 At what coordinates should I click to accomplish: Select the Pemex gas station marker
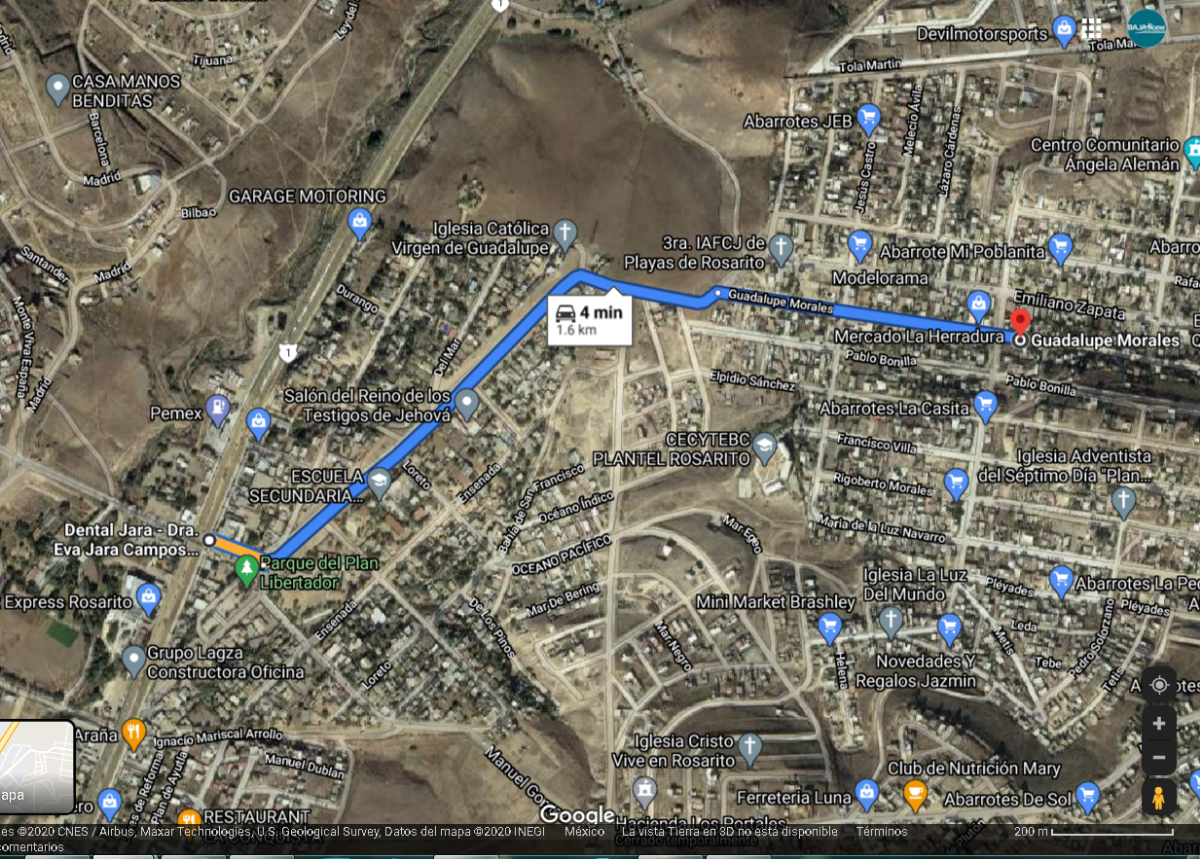tap(217, 409)
